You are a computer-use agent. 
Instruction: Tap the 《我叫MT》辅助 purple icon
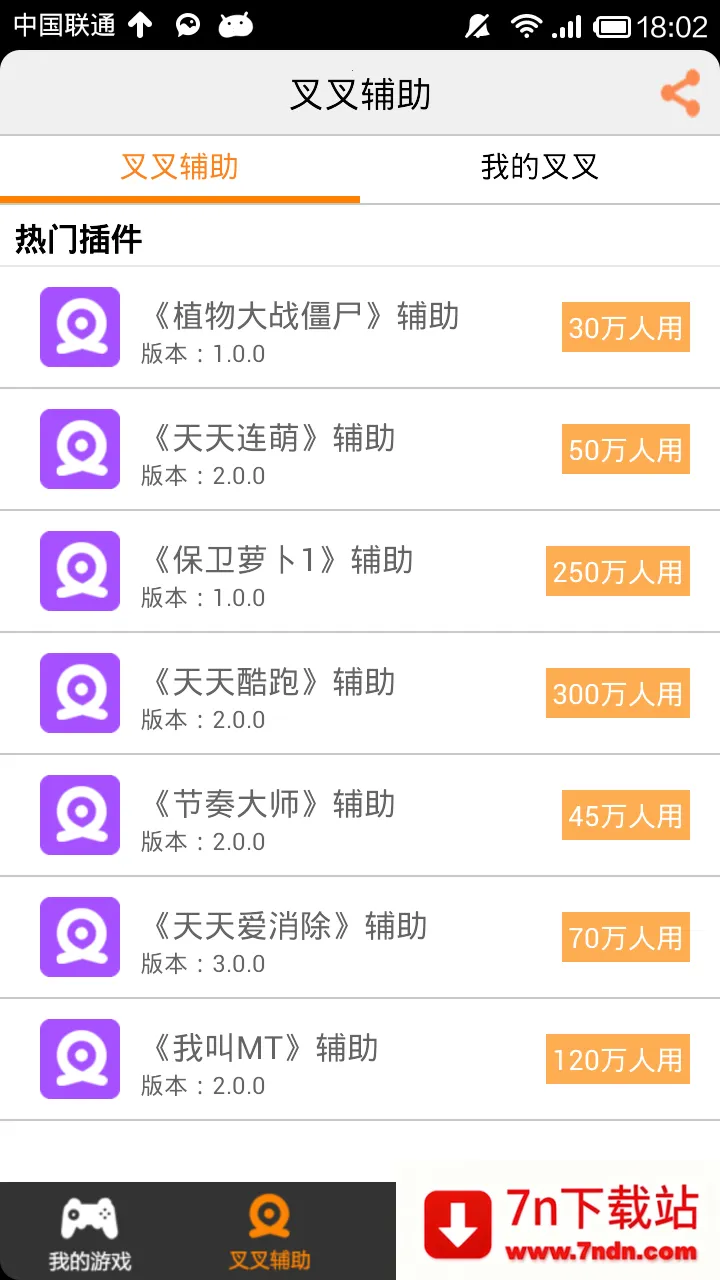coord(79,1059)
